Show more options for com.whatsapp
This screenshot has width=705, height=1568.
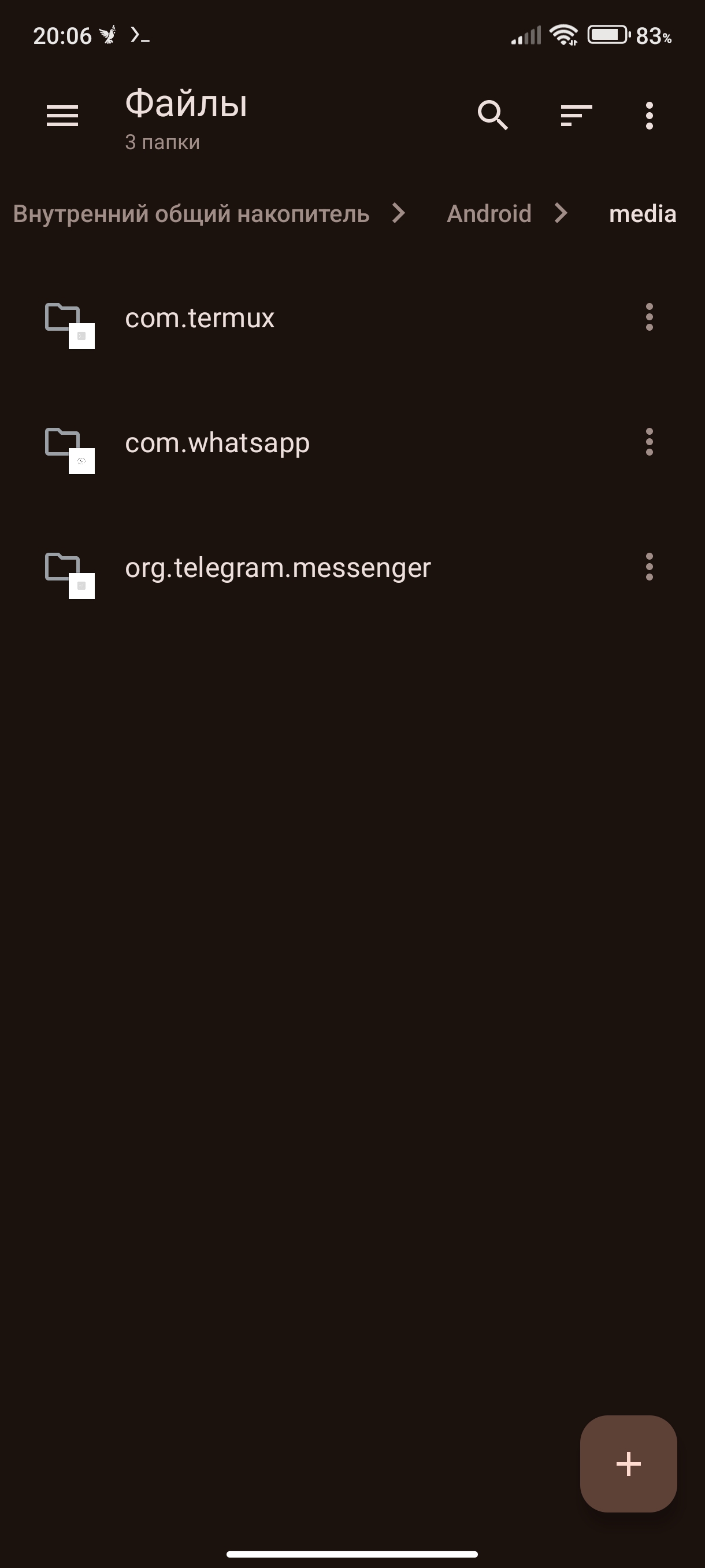[x=649, y=442]
